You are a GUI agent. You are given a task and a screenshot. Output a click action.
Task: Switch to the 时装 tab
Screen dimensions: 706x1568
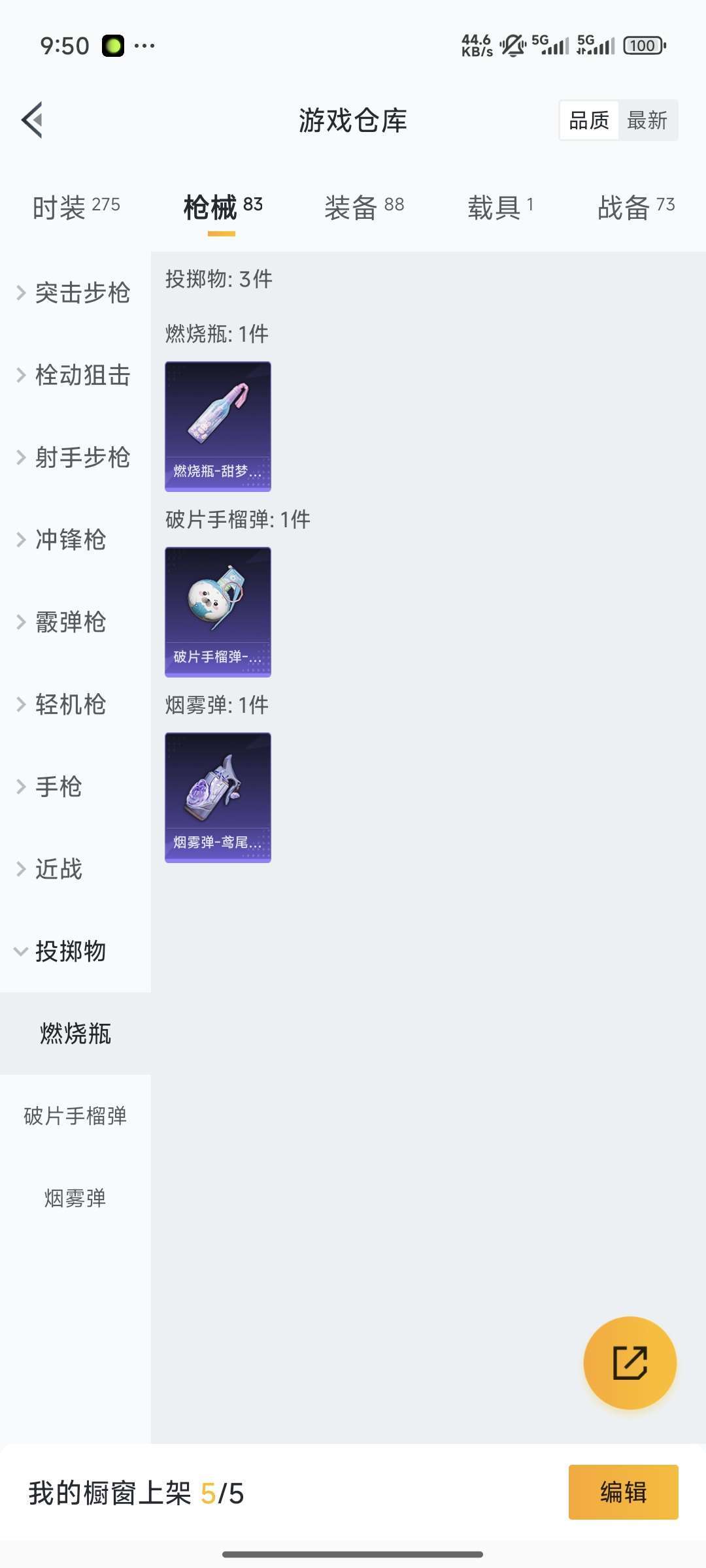pos(76,207)
